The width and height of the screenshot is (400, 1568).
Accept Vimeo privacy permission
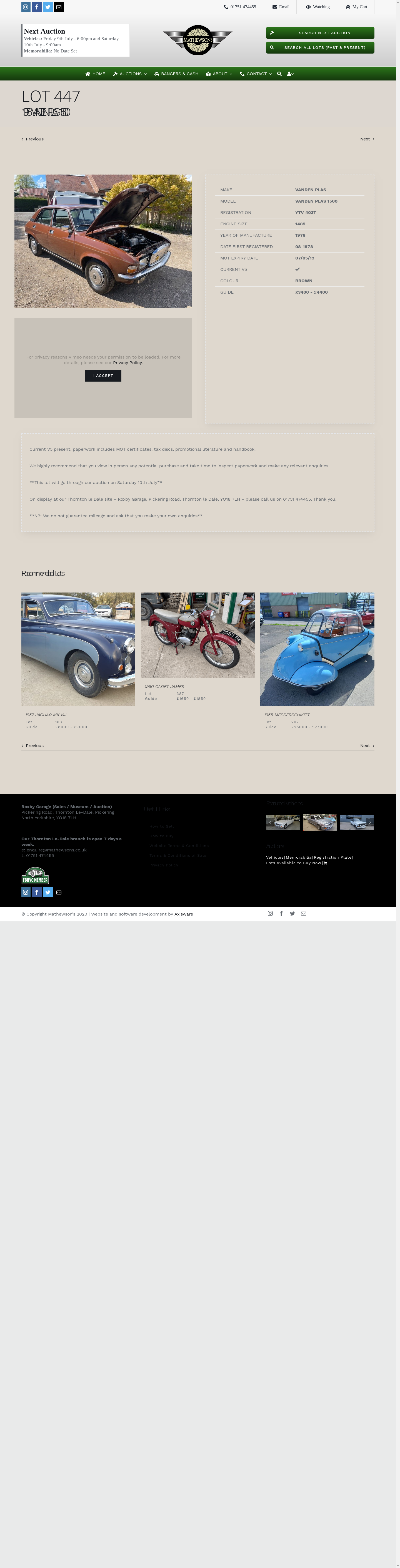[x=103, y=375]
